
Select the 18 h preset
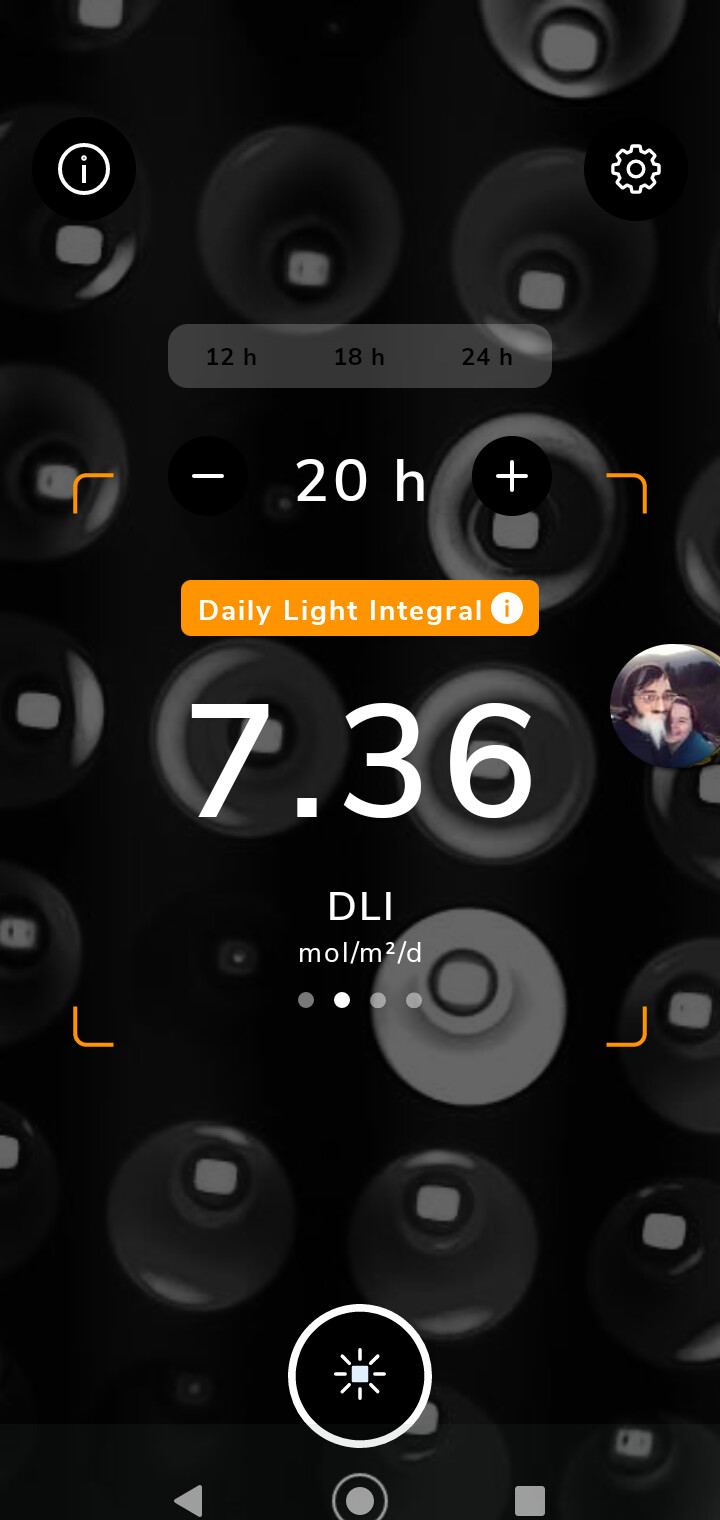360,356
